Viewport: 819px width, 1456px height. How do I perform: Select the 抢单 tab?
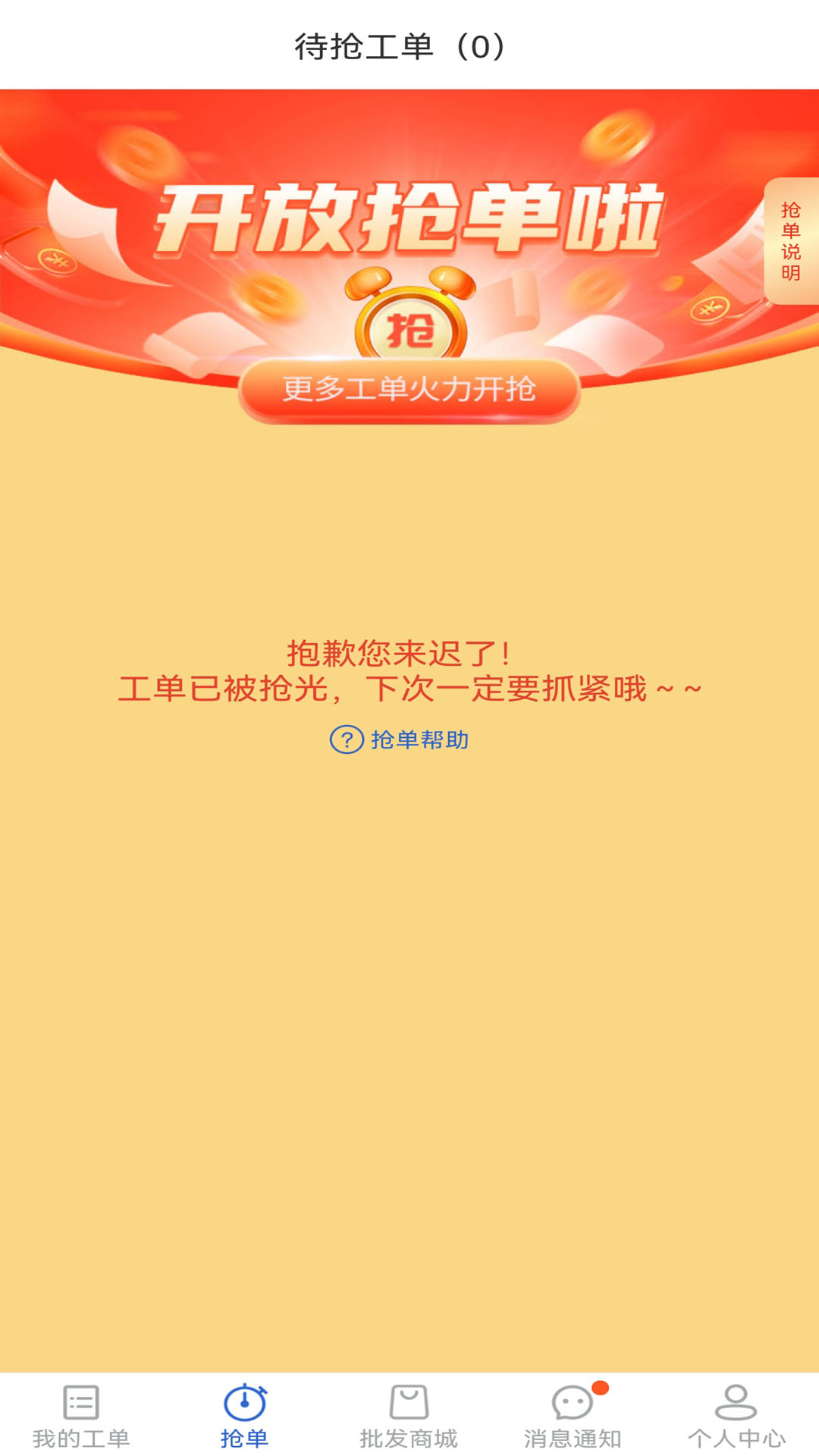coord(244,1416)
